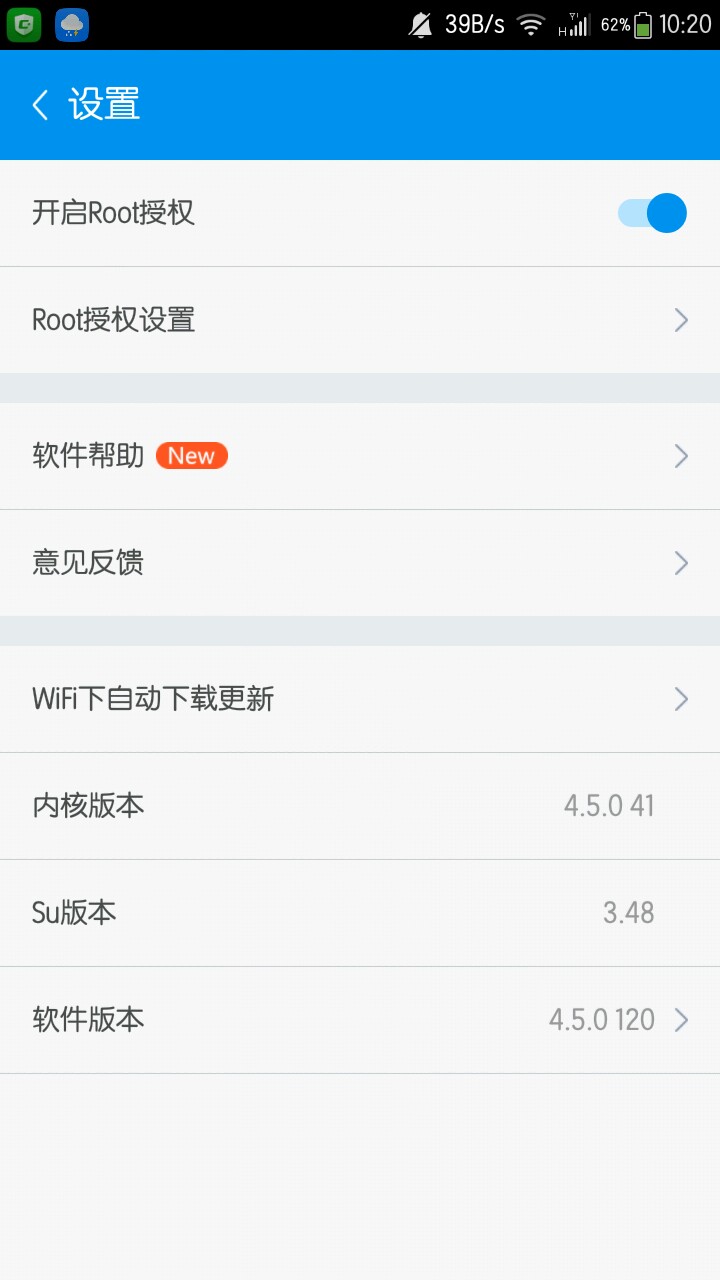Toggle the 开启Root授权 switch off
Viewport: 720px width, 1280px height.
(x=652, y=213)
